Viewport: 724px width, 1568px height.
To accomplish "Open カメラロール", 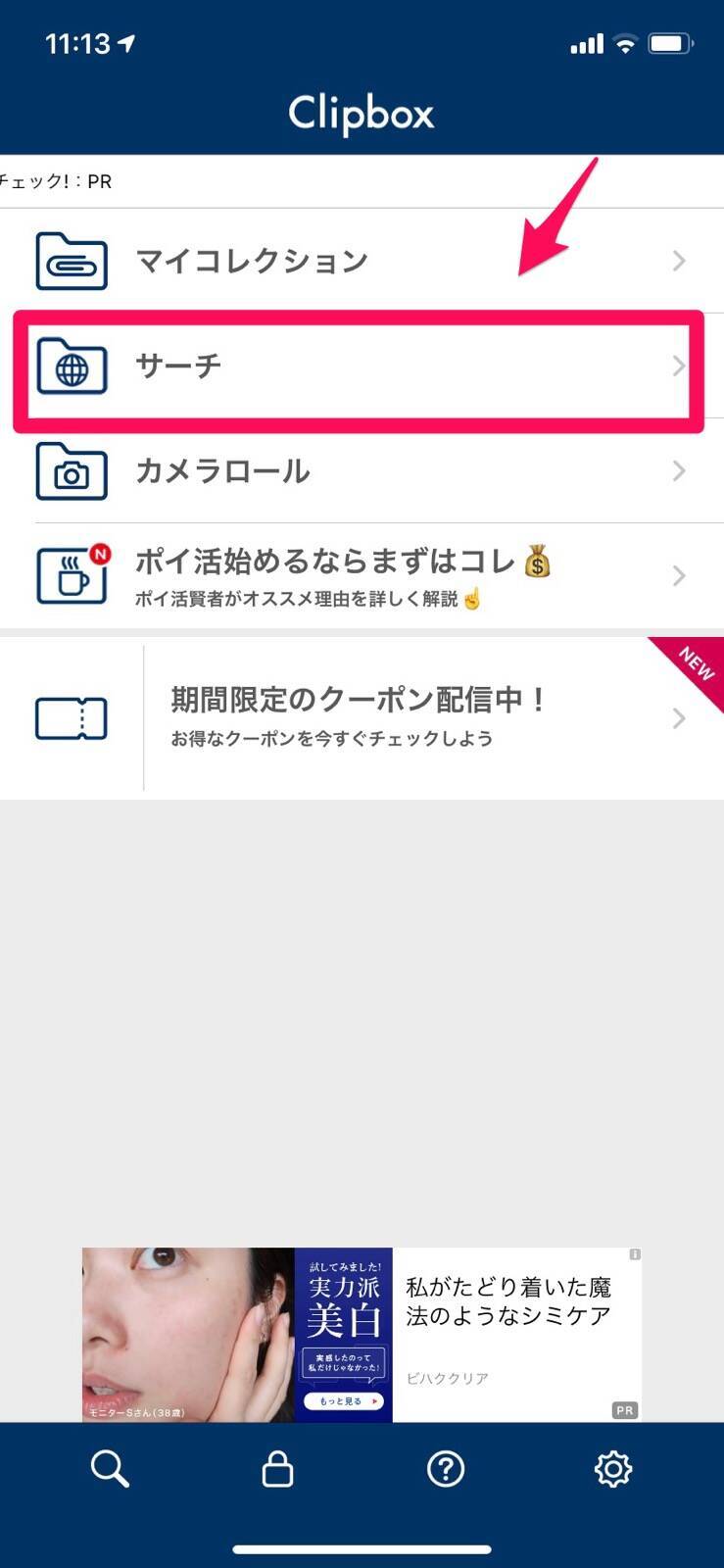I will tap(362, 471).
